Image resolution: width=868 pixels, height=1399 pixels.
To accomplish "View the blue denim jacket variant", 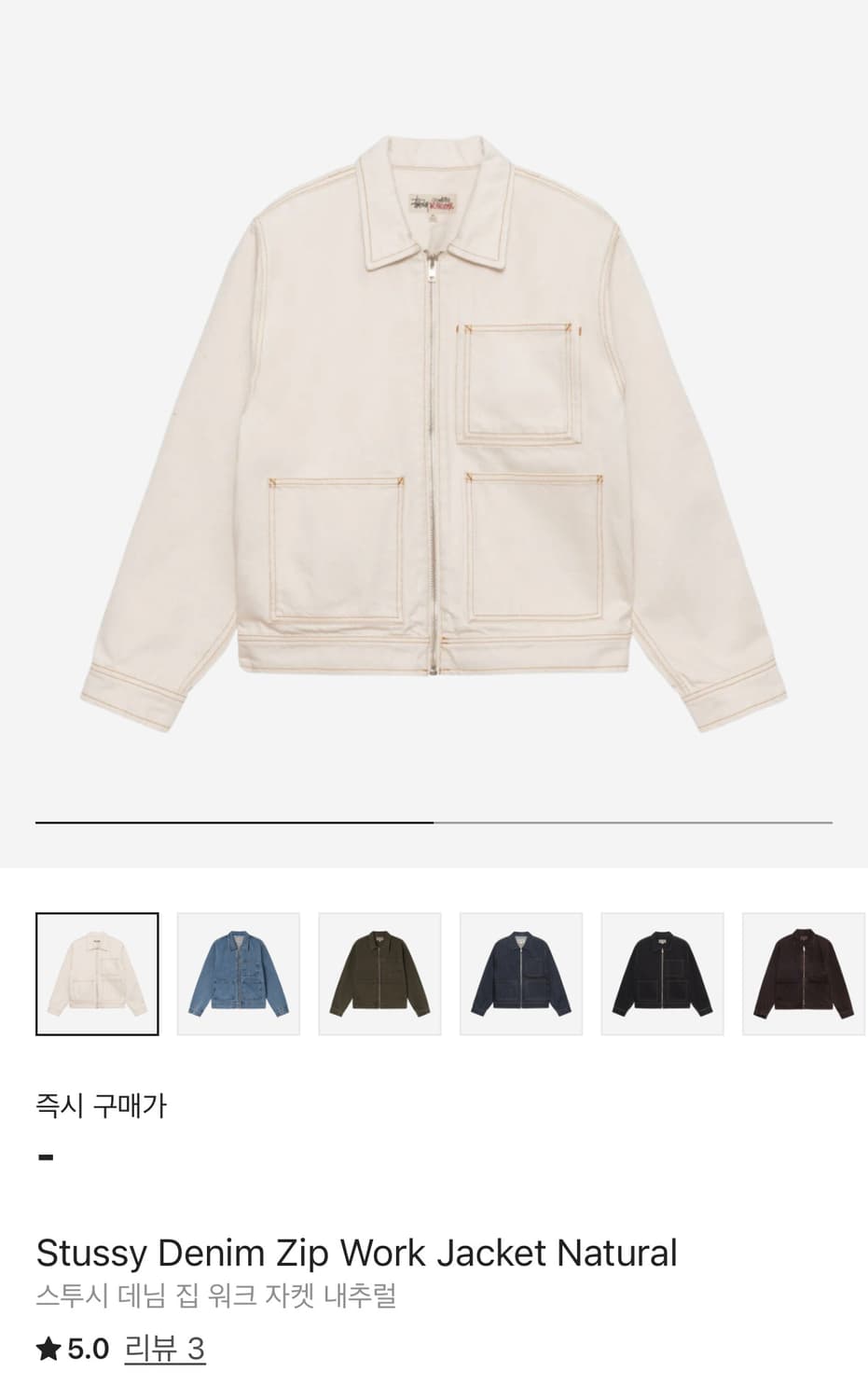I will click(x=238, y=972).
